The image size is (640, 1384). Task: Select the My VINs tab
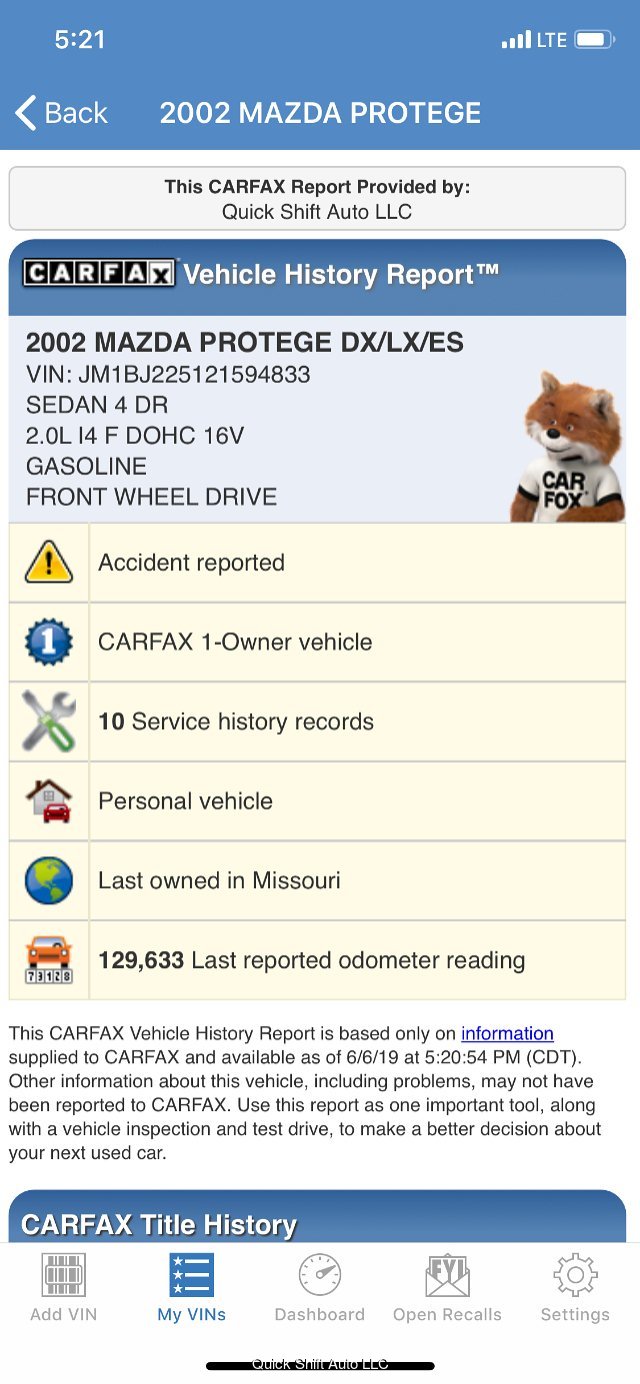[191, 1288]
